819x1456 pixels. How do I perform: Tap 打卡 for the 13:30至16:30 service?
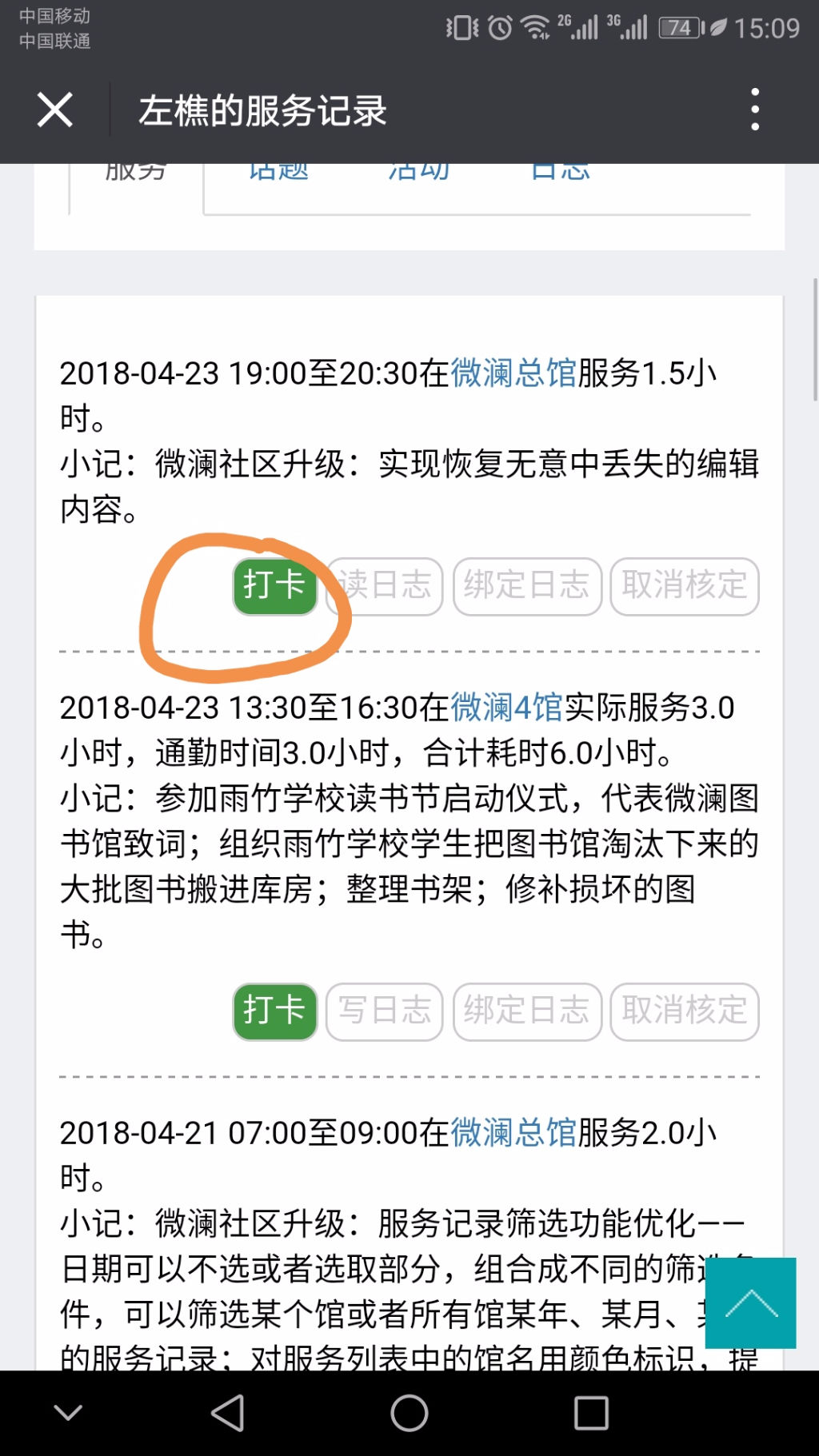[275, 1011]
